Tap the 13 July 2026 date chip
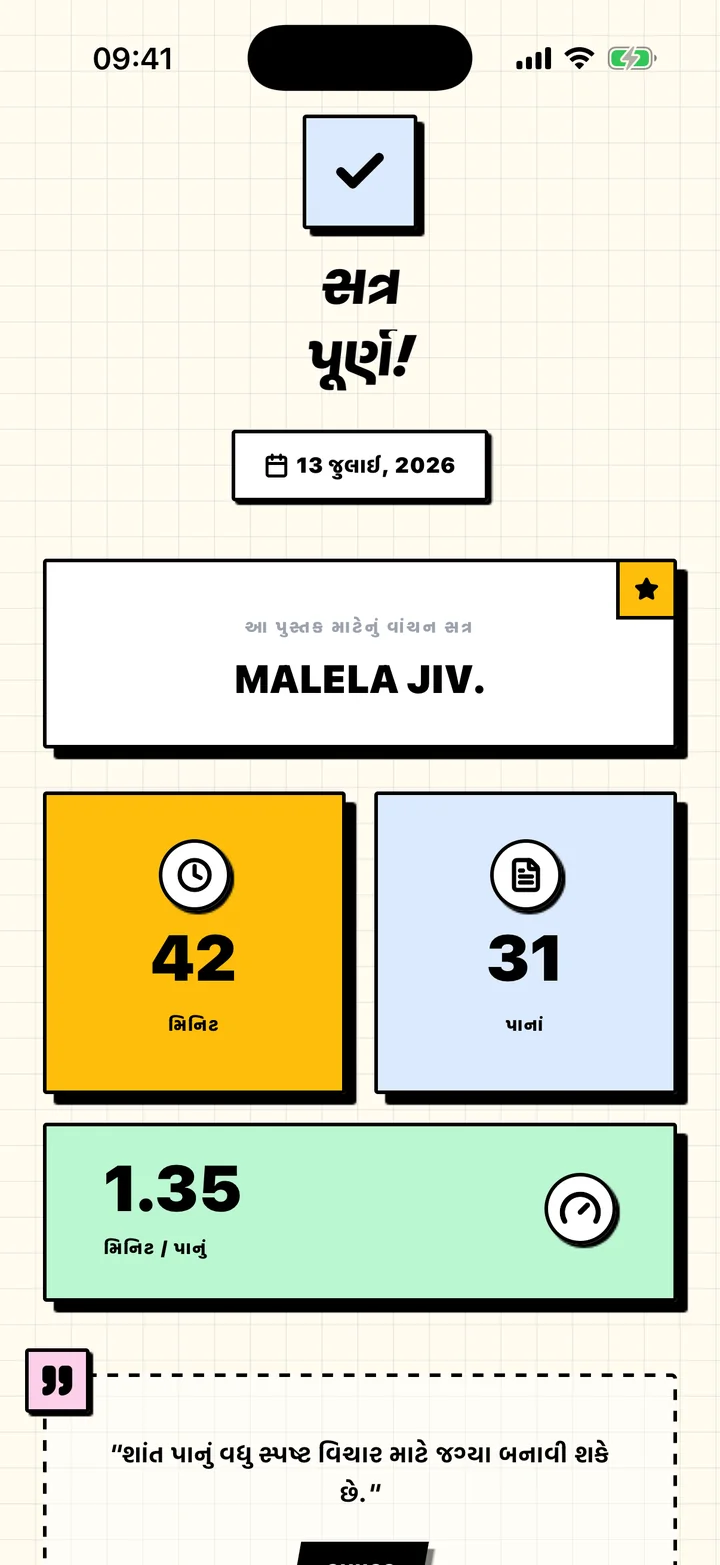The image size is (720, 1565). pyautogui.click(x=360, y=465)
